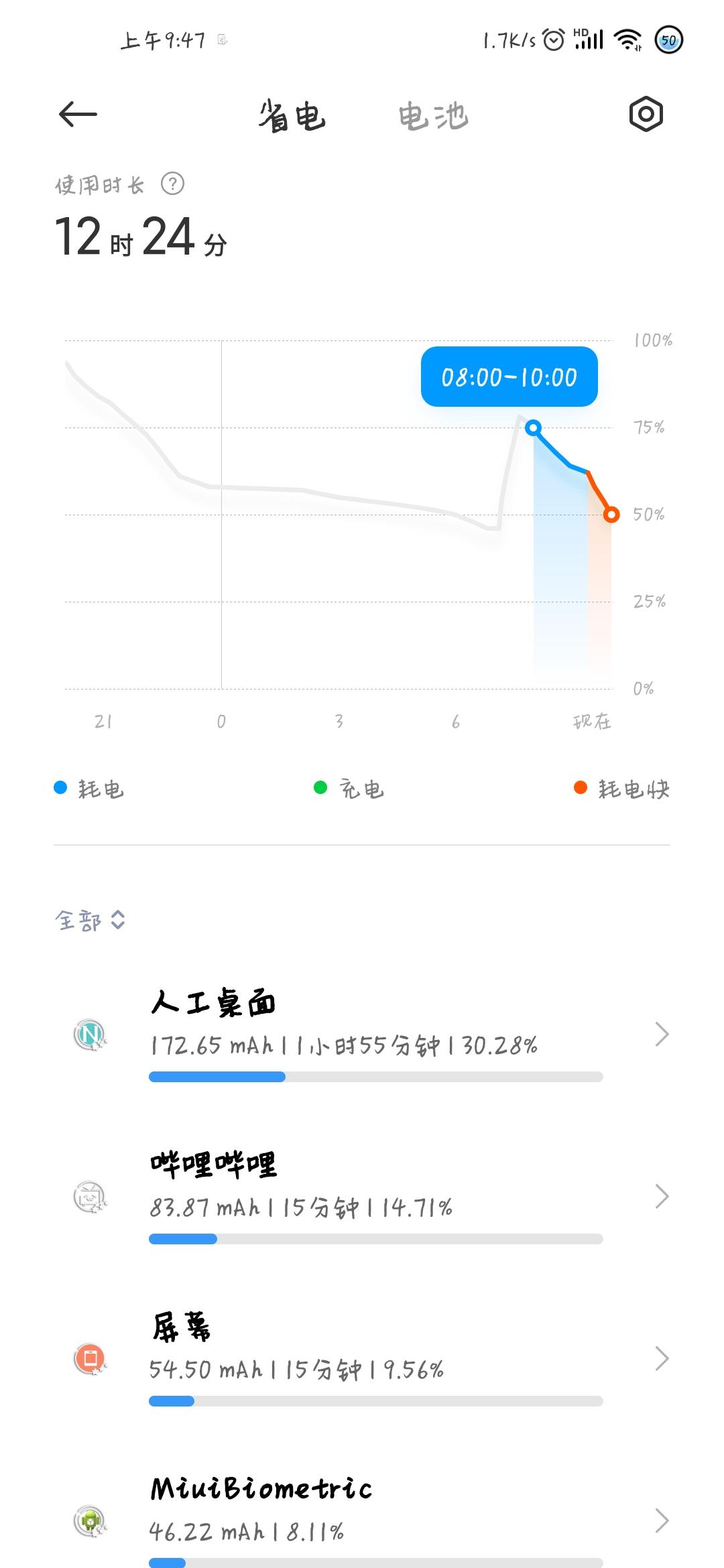The height and width of the screenshot is (1568, 724).
Task: Click the alarm clock status bar icon
Action: [x=554, y=40]
